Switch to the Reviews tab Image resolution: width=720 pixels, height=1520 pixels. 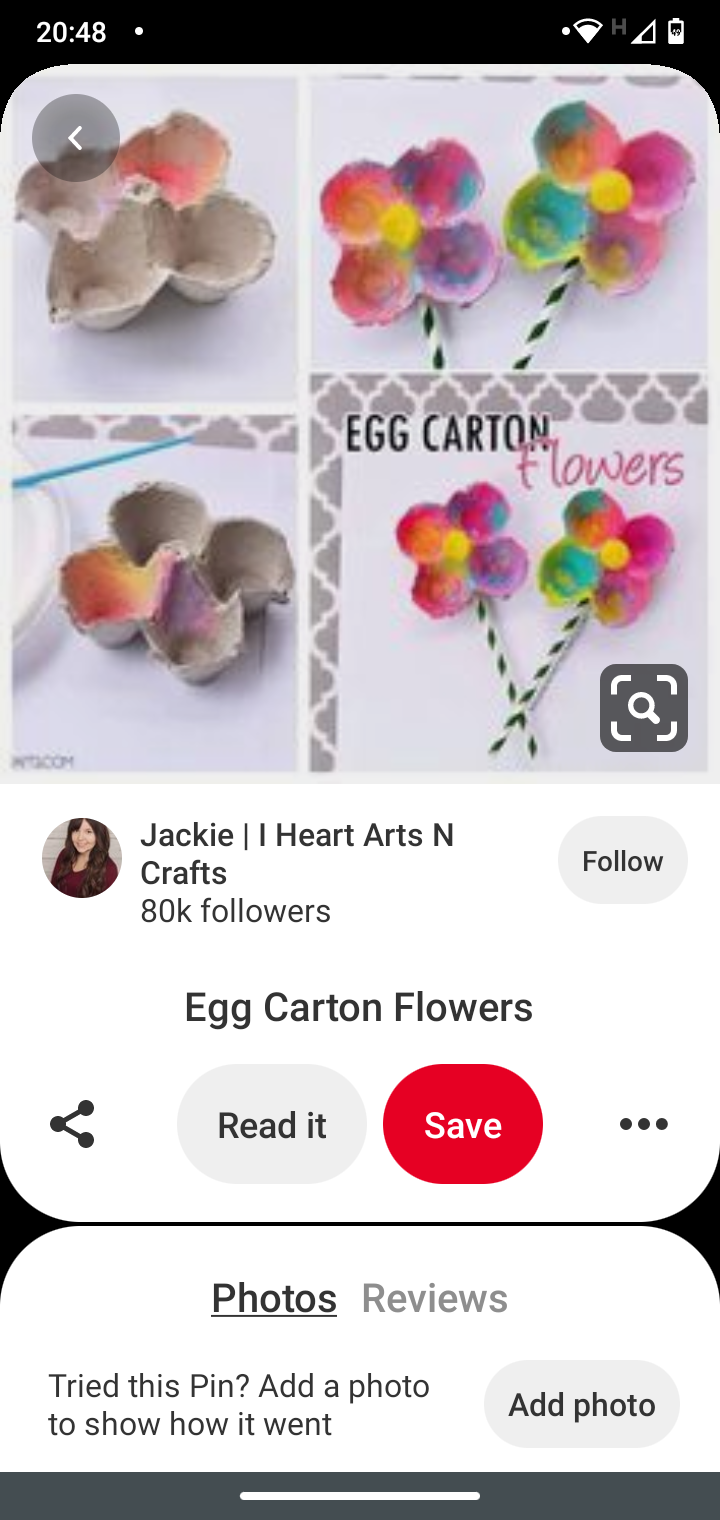coord(434,1298)
